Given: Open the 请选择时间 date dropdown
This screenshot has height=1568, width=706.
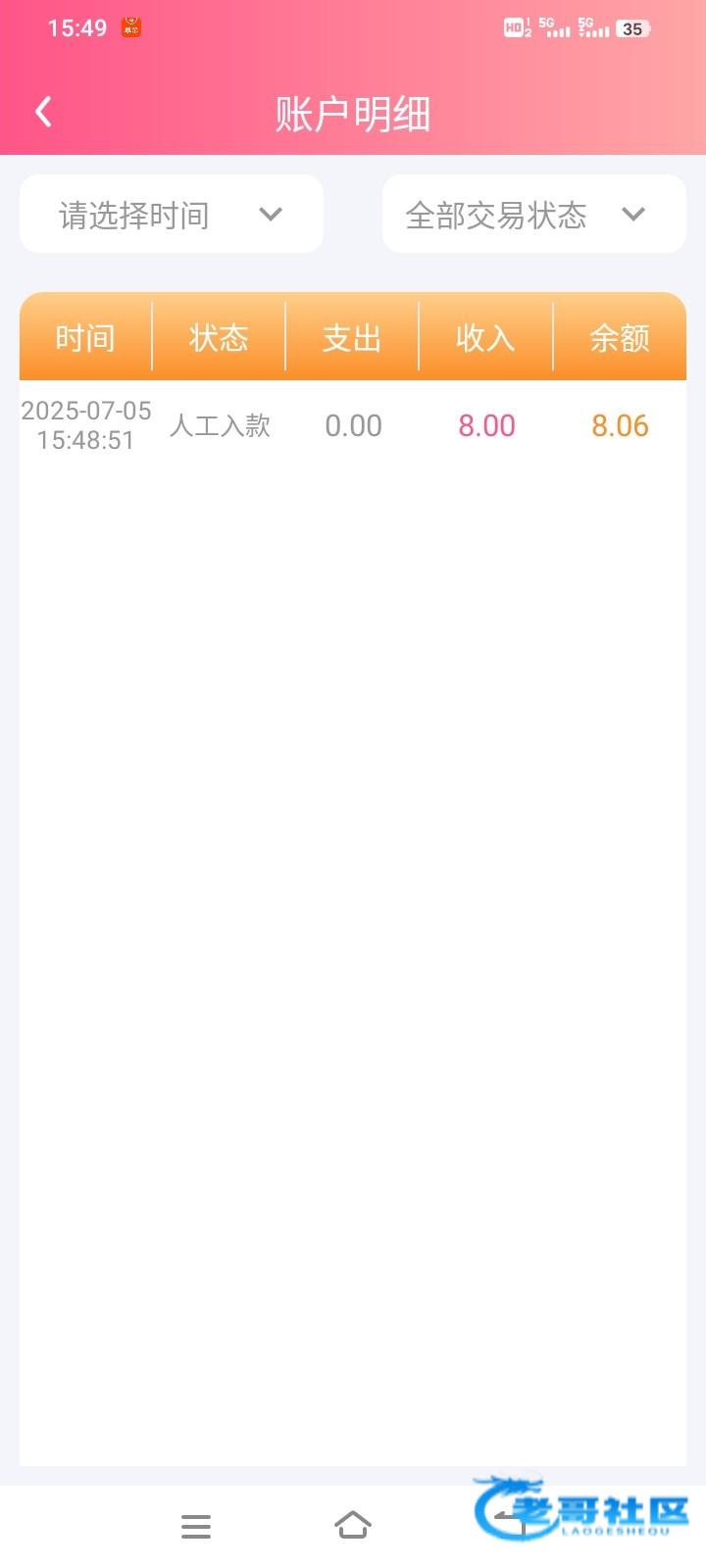Looking at the screenshot, I should [172, 215].
